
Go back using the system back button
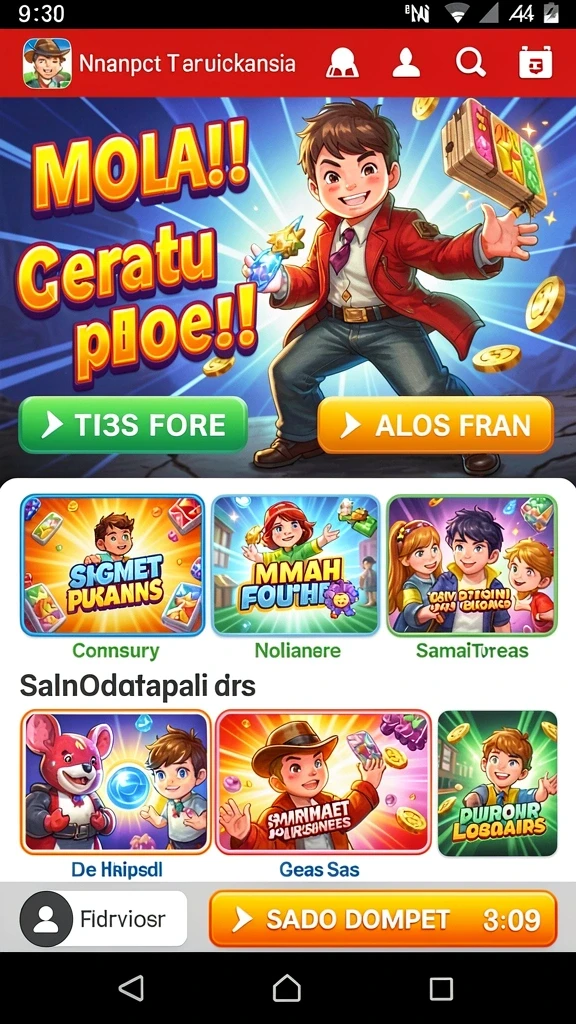click(x=131, y=988)
